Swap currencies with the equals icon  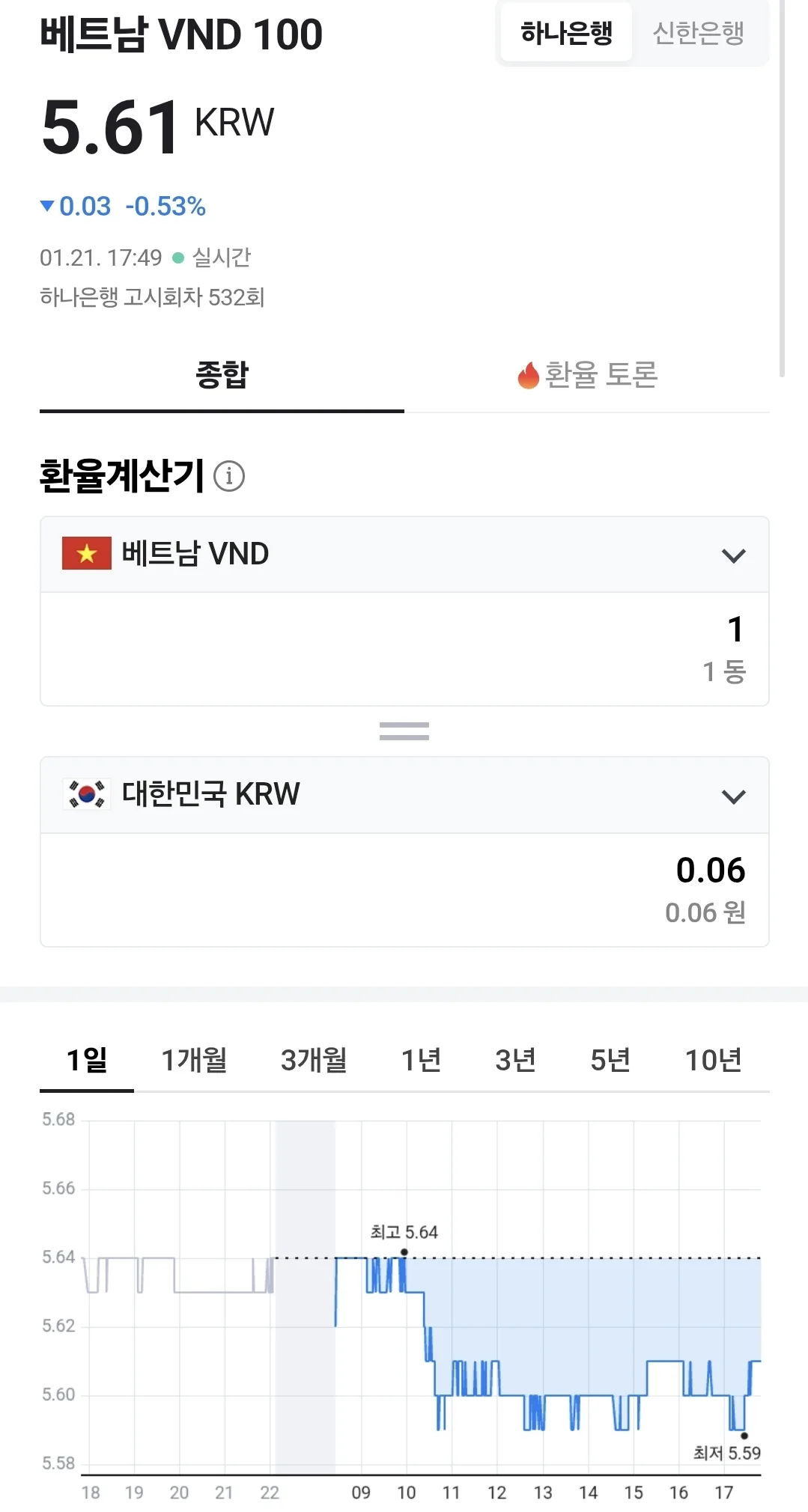click(404, 731)
